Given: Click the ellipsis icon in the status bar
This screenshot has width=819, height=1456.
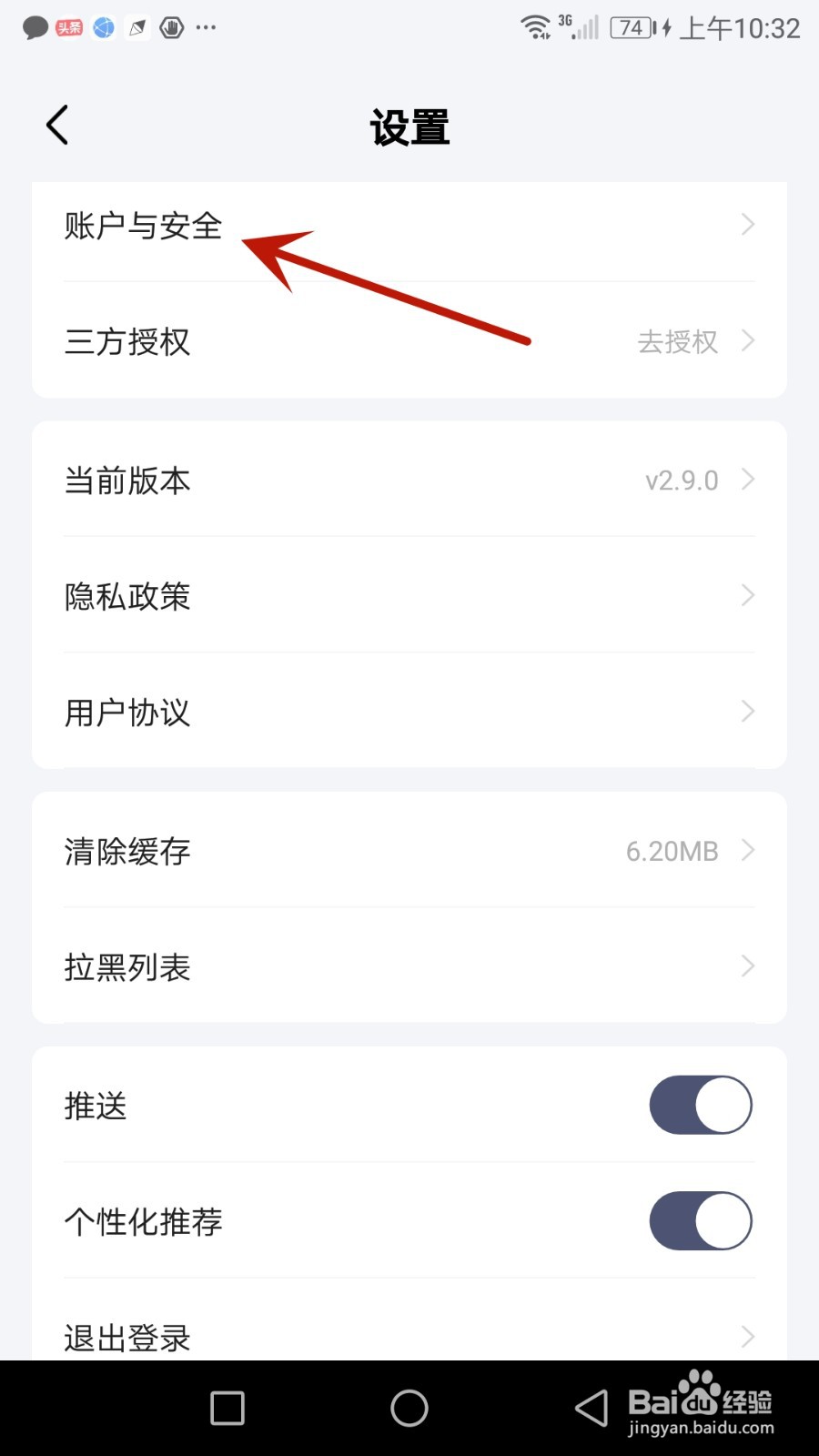Looking at the screenshot, I should [206, 27].
